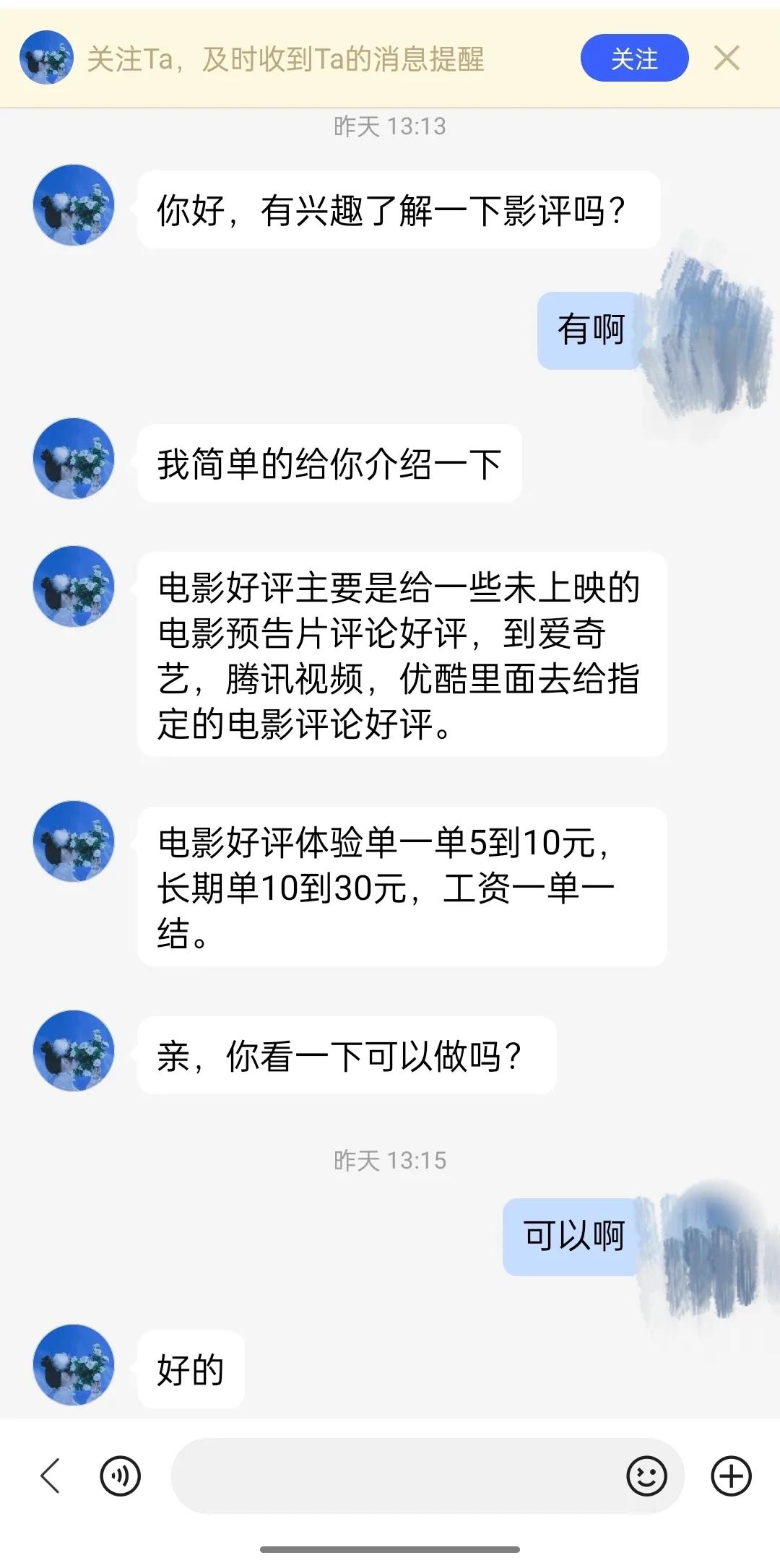The image size is (780, 1568).
Task: Tap the 关注 follow button
Action: (634, 59)
